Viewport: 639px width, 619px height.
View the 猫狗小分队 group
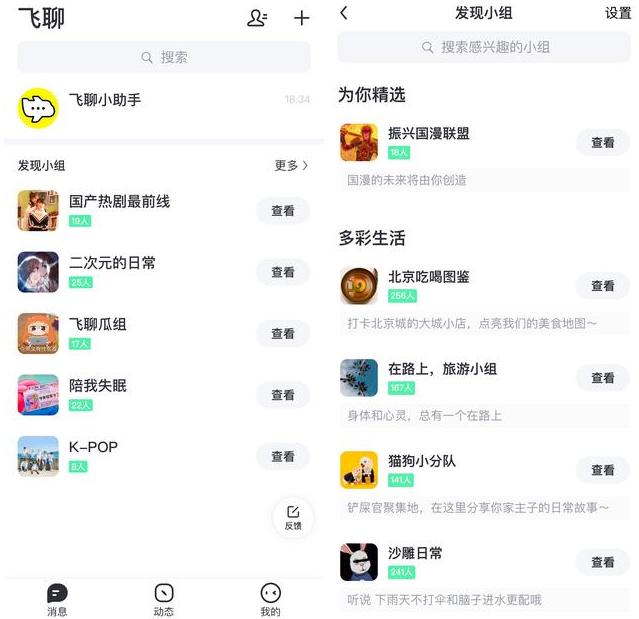tap(603, 470)
